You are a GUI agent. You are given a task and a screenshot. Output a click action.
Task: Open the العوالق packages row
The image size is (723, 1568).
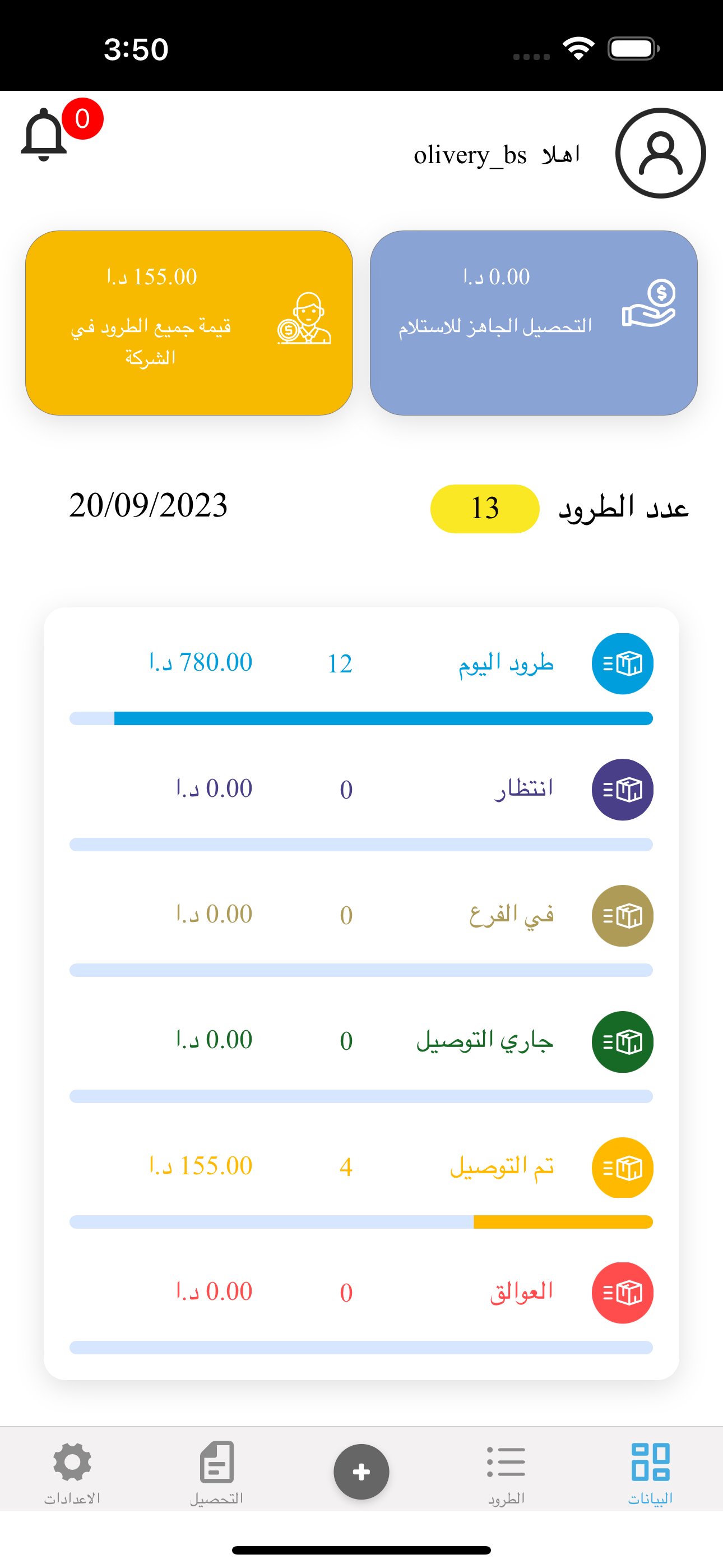point(361,1307)
